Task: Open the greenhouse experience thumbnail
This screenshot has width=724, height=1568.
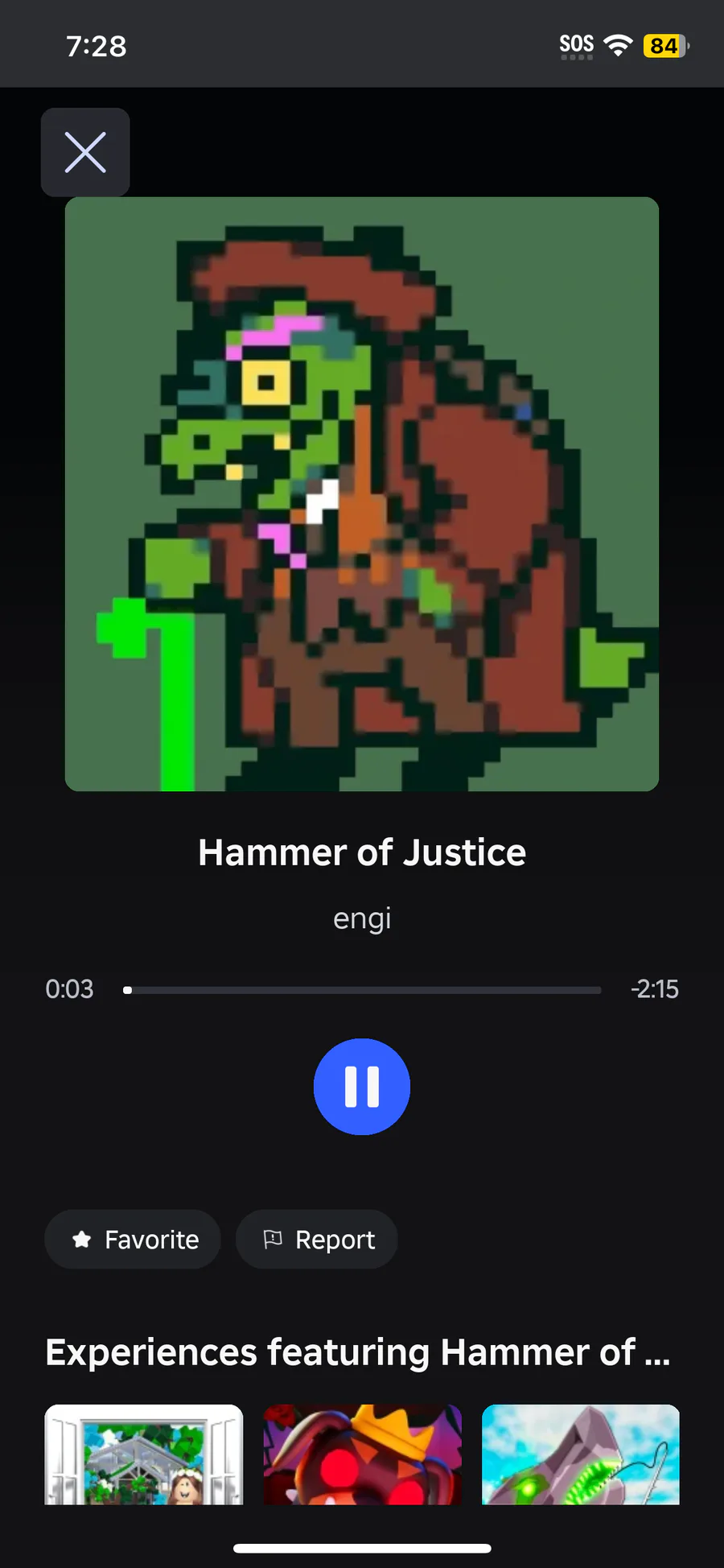Action: coord(144,1454)
